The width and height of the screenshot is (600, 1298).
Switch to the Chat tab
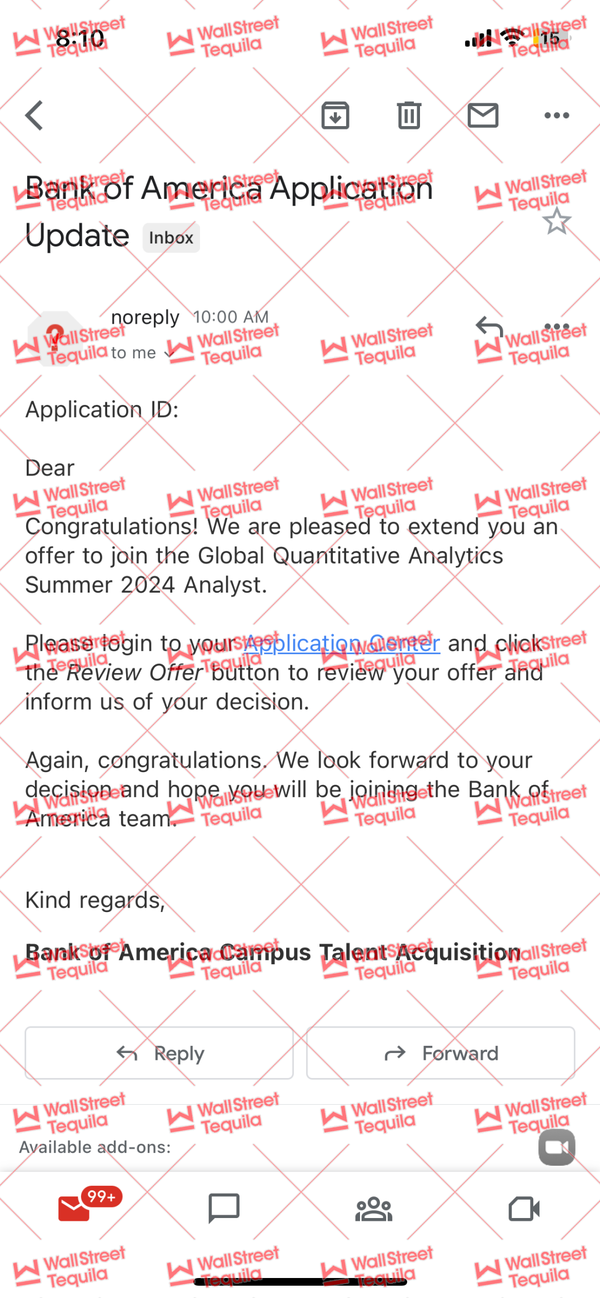click(224, 1208)
